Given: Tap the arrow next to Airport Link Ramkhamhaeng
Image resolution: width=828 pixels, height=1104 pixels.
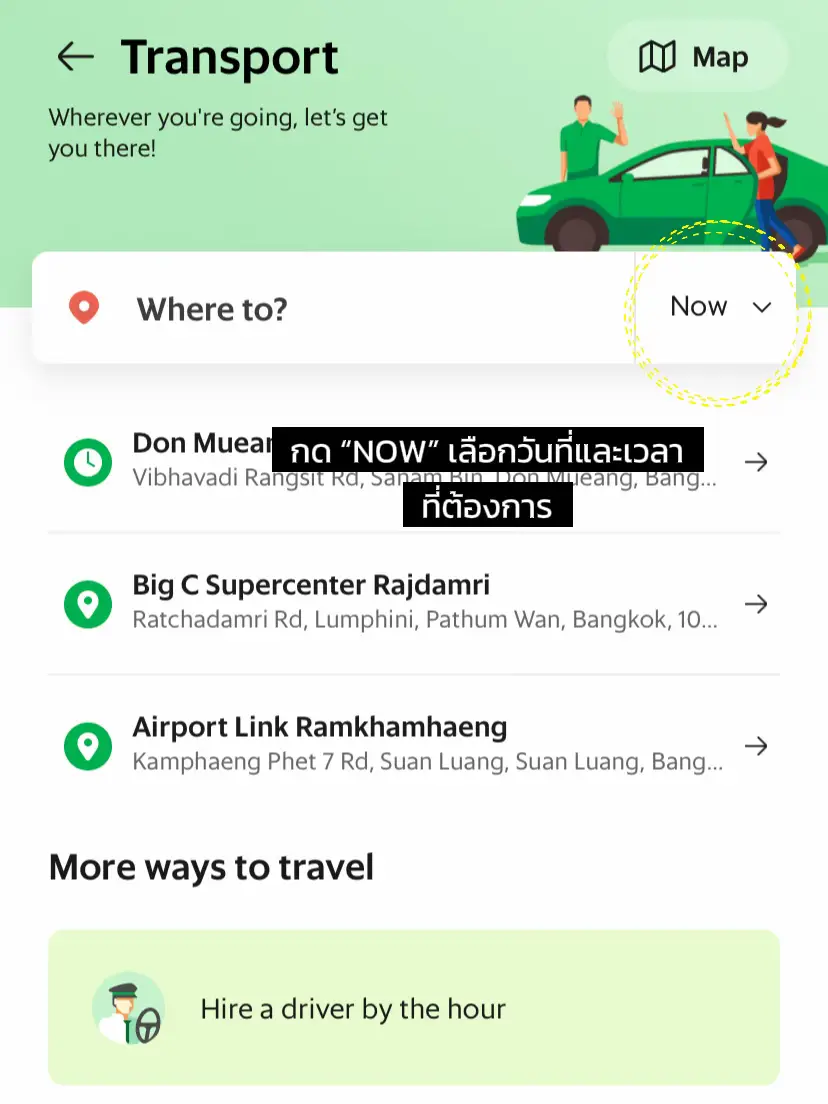Looking at the screenshot, I should pyautogui.click(x=757, y=745).
